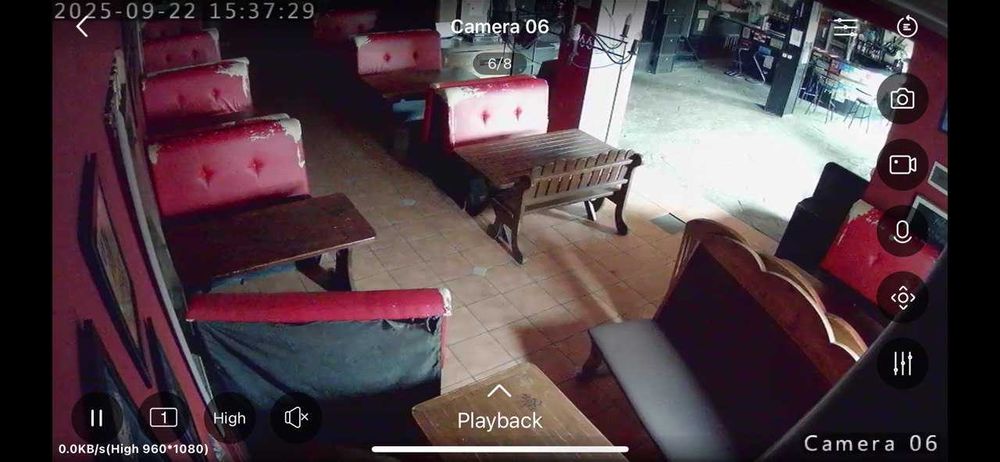Expand the Playback panel
The height and width of the screenshot is (462, 1000).
click(x=499, y=410)
